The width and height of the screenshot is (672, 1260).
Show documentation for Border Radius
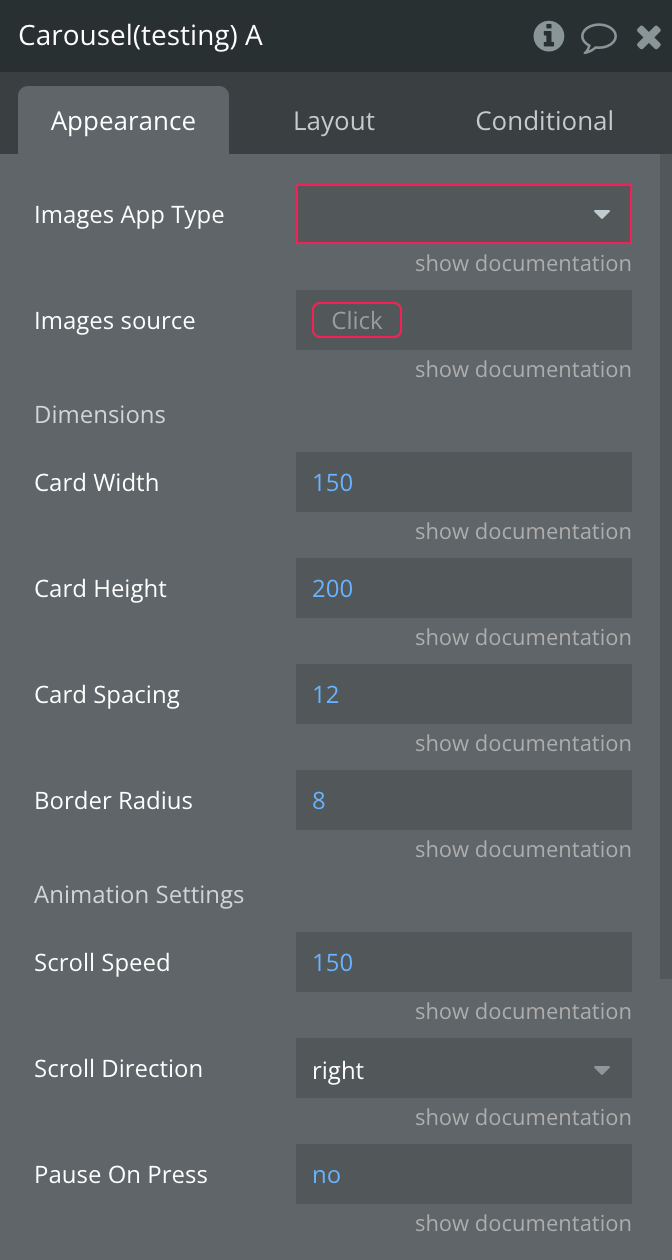click(x=523, y=850)
